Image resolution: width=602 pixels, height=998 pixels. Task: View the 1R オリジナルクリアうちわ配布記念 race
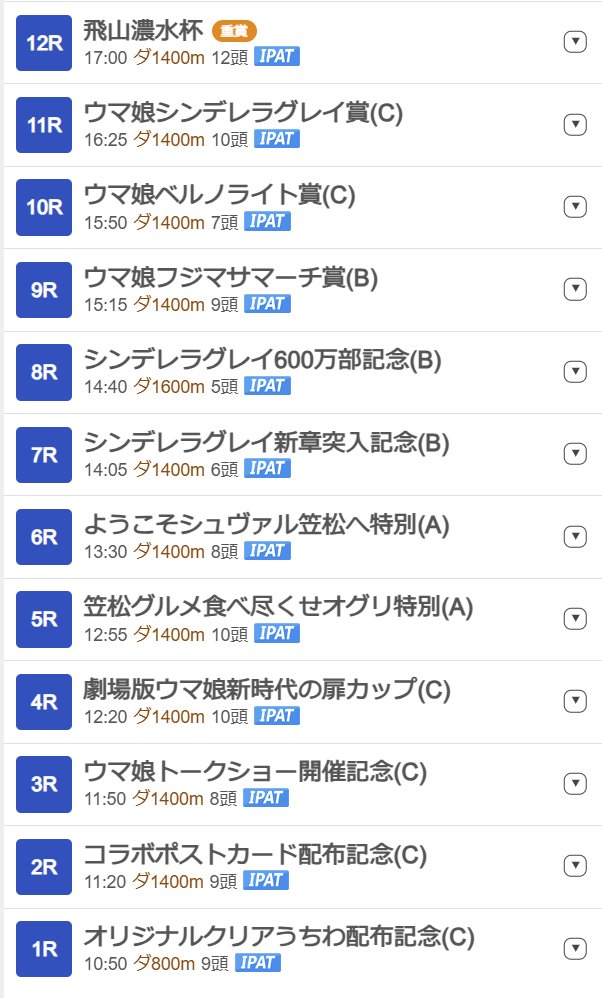pos(278,937)
